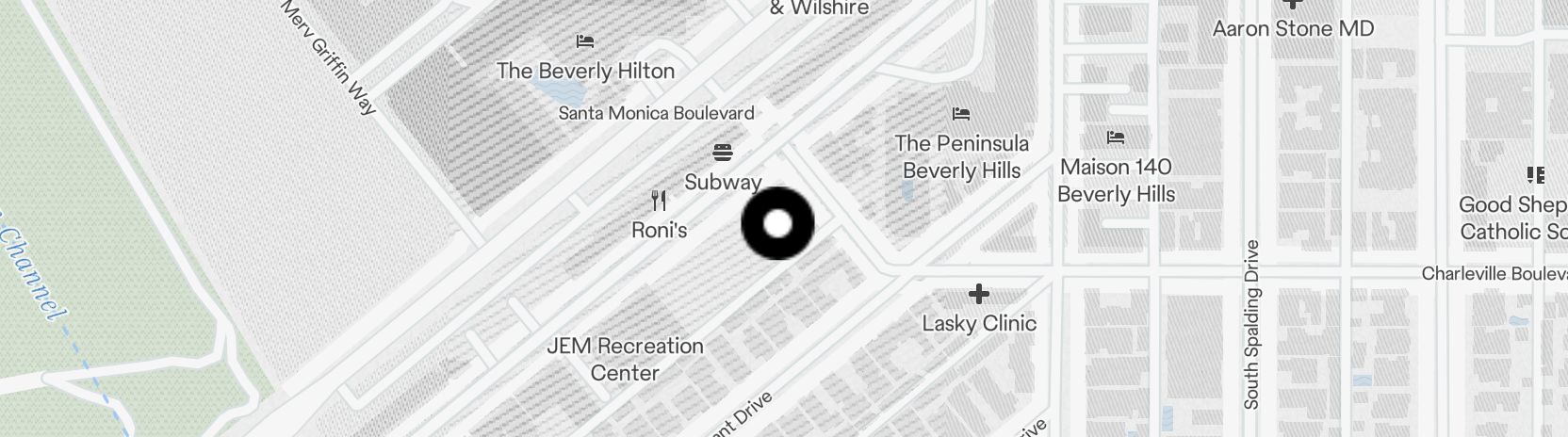Select the Subway restaurant on the map
The height and width of the screenshot is (437, 1568).
[723, 154]
